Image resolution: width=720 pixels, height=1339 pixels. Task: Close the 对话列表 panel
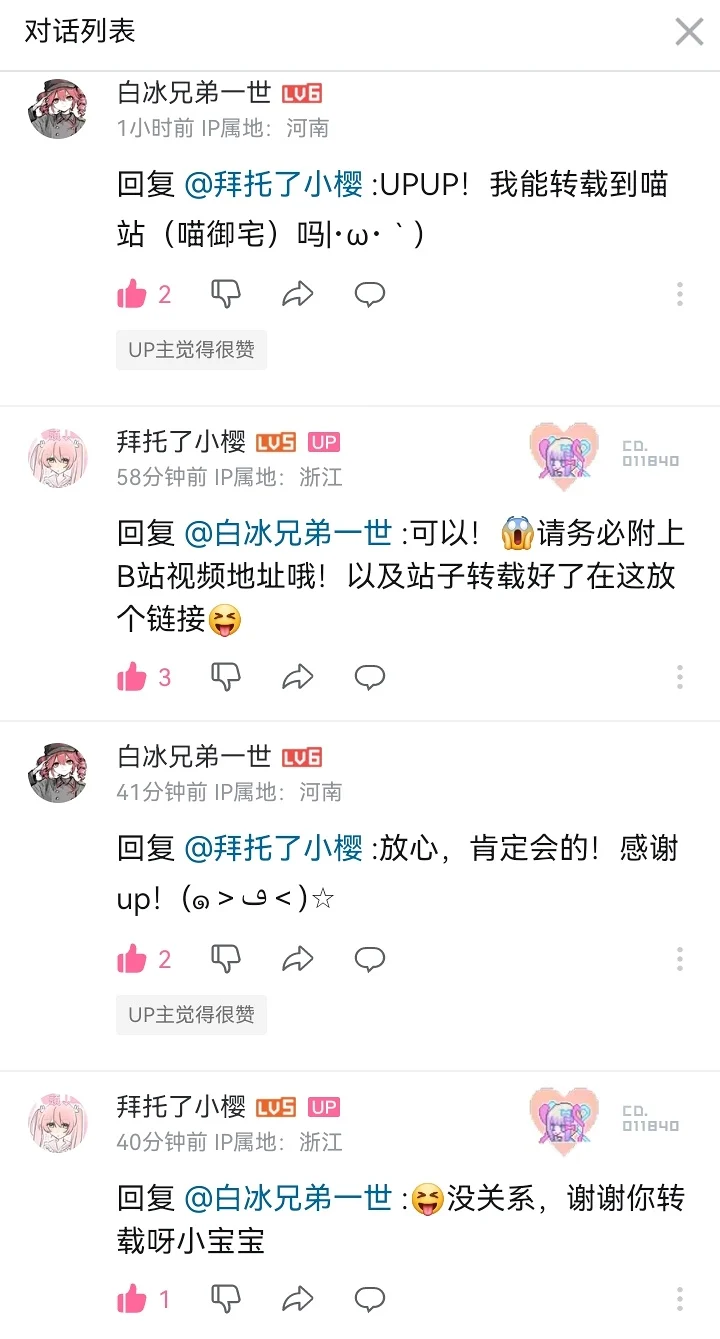(689, 32)
